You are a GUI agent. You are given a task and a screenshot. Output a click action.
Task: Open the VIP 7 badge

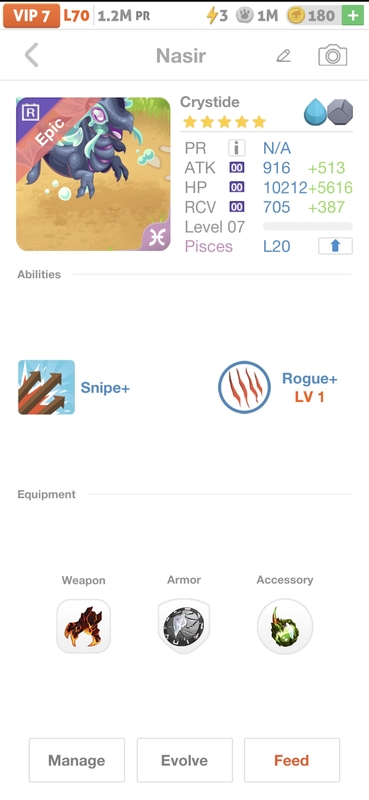(32, 16)
